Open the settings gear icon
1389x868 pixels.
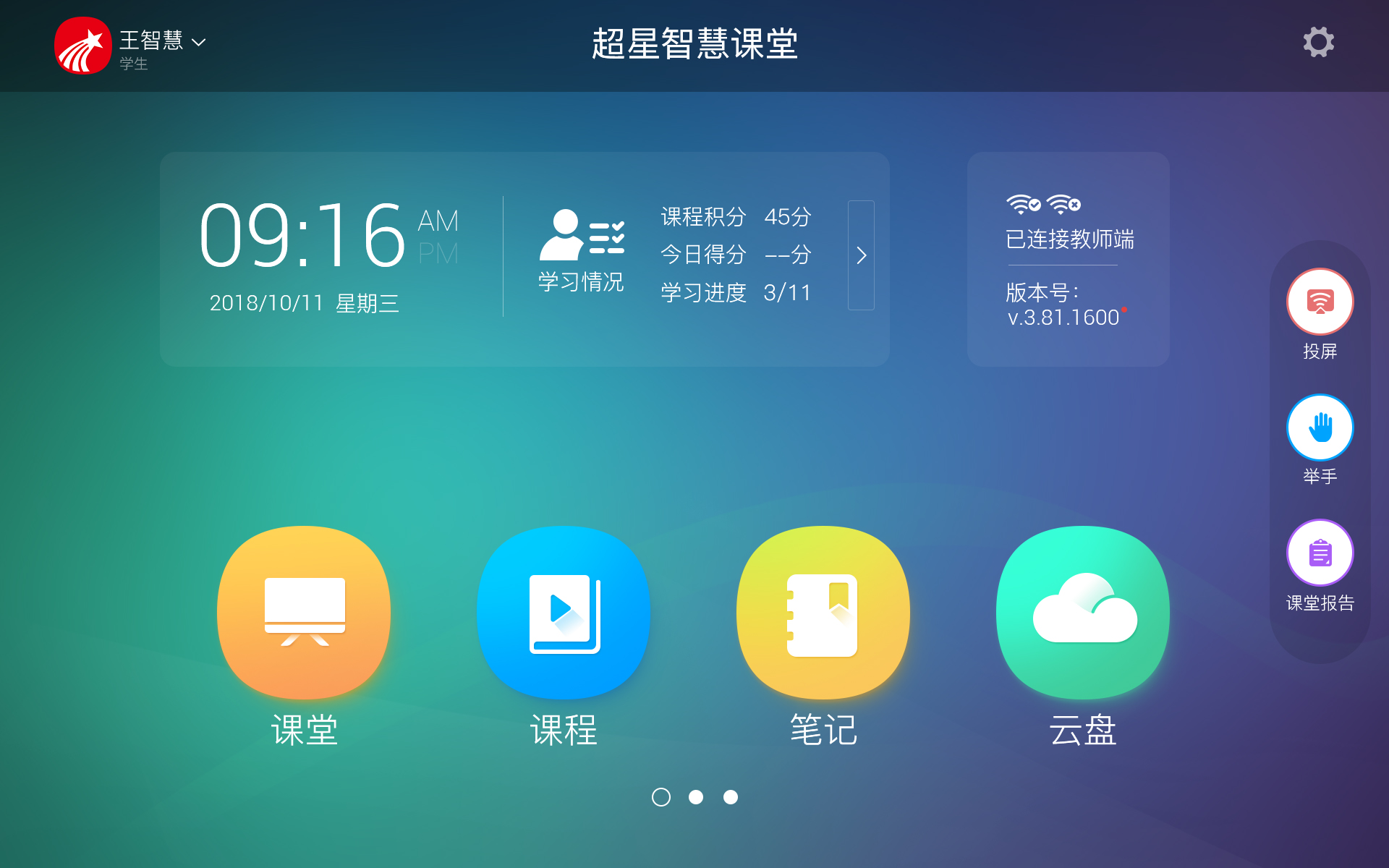[x=1318, y=42]
